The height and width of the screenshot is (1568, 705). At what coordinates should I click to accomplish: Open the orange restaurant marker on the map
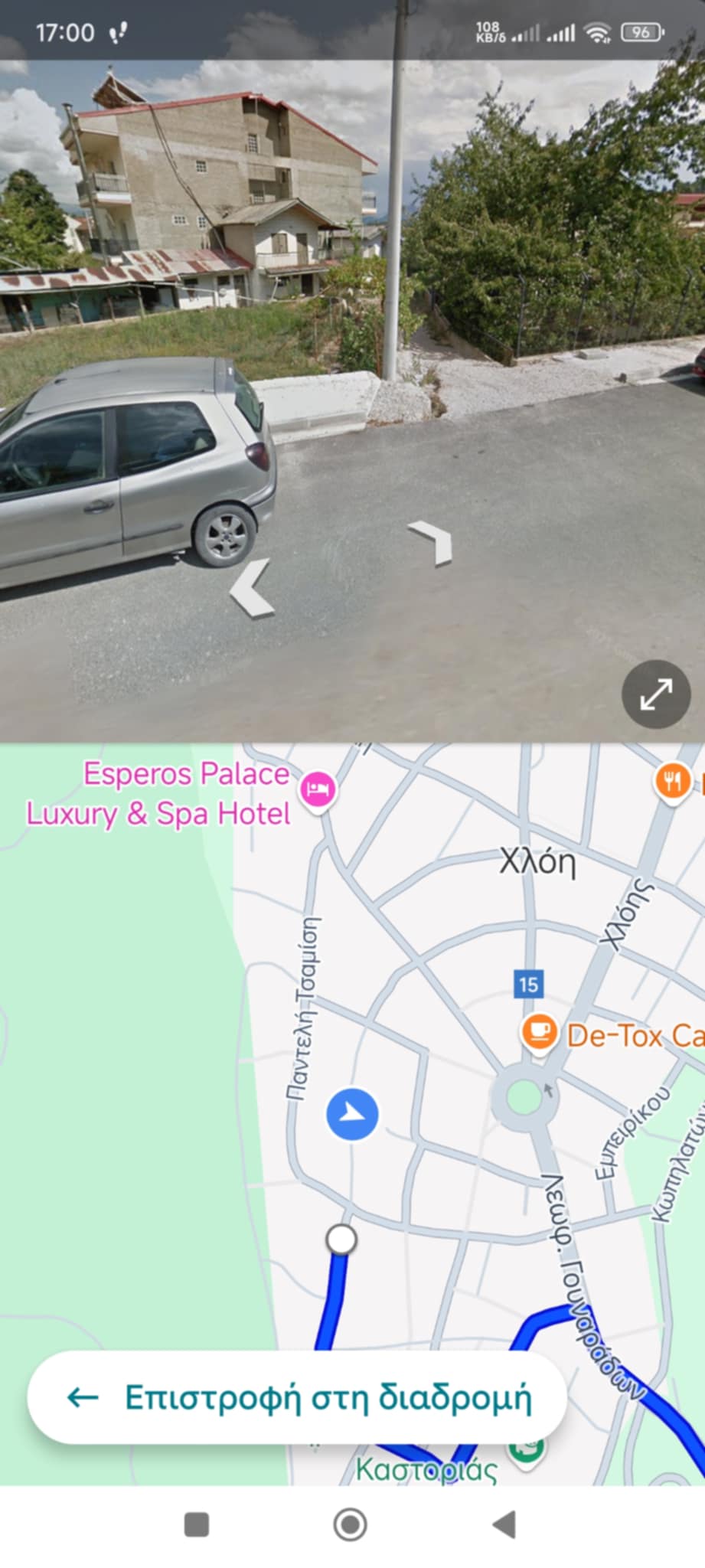point(672,782)
